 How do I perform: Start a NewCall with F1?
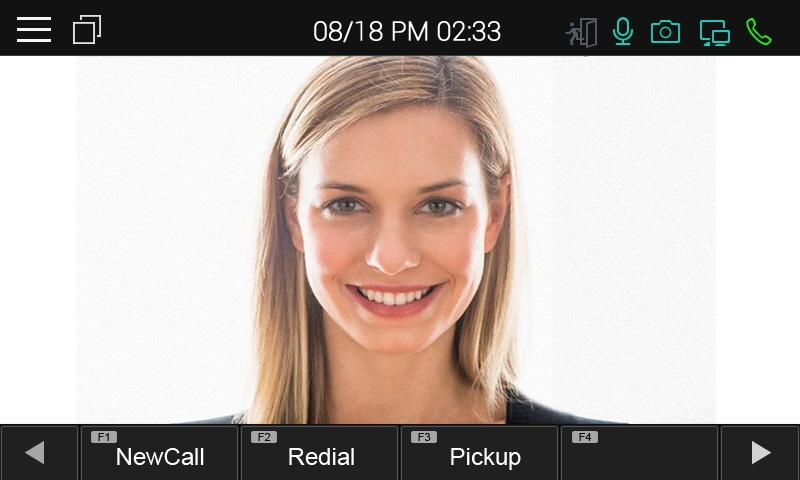click(160, 454)
